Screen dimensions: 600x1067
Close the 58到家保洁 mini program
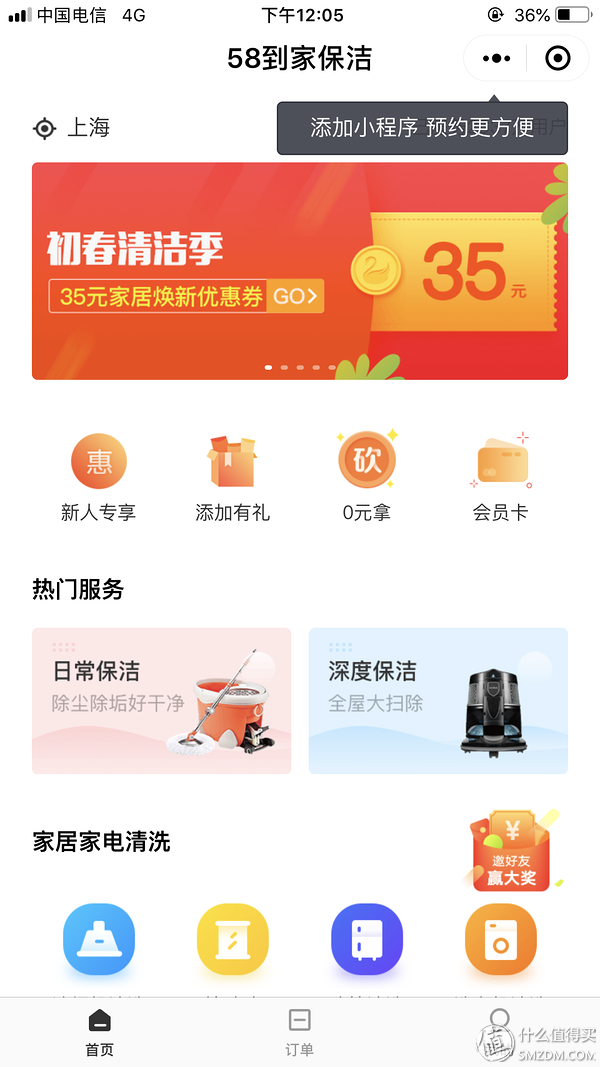coord(558,59)
